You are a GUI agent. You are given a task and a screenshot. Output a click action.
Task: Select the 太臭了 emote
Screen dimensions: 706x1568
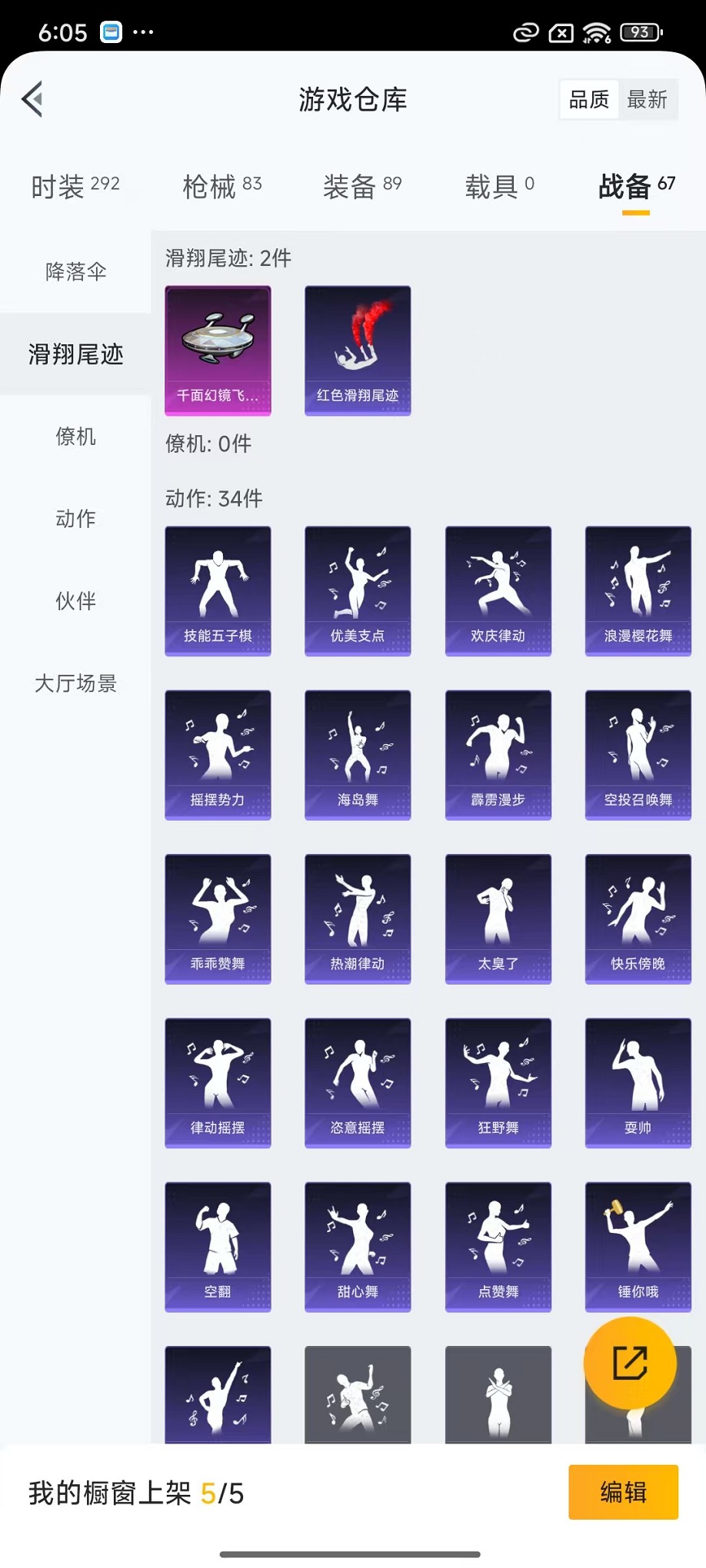[x=498, y=919]
